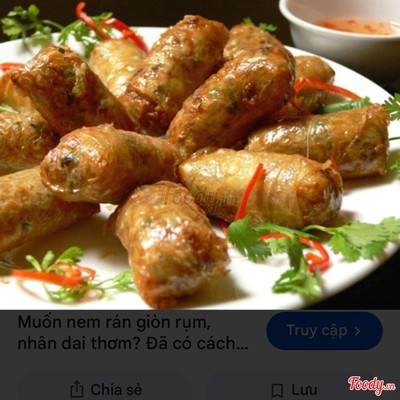Open the fried spring rolls photo
This screenshot has width=400, height=400.
[200, 155]
